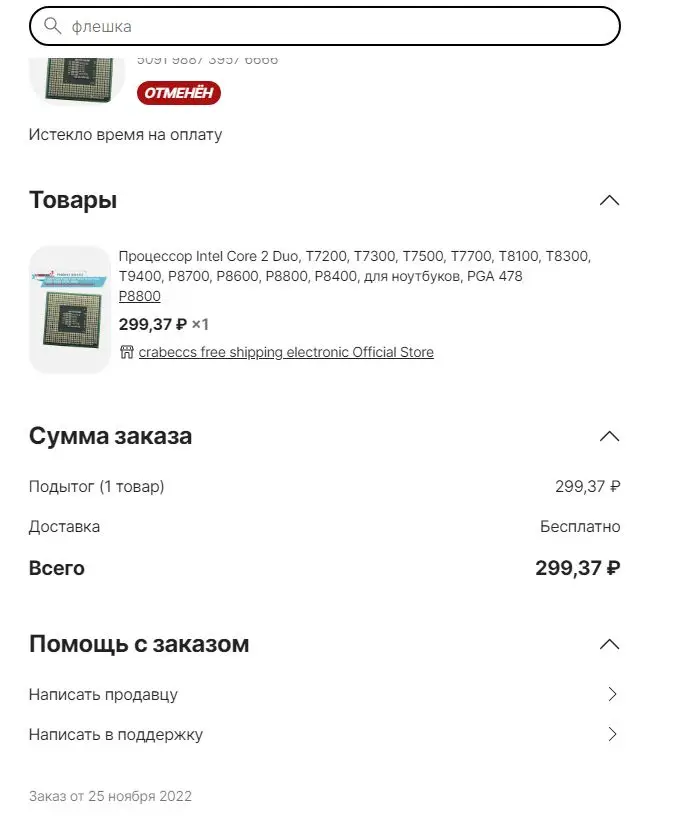Open crabeccs free shipping electronic Official Store
Image resolution: width=689 pixels, height=826 pixels.
click(x=286, y=352)
